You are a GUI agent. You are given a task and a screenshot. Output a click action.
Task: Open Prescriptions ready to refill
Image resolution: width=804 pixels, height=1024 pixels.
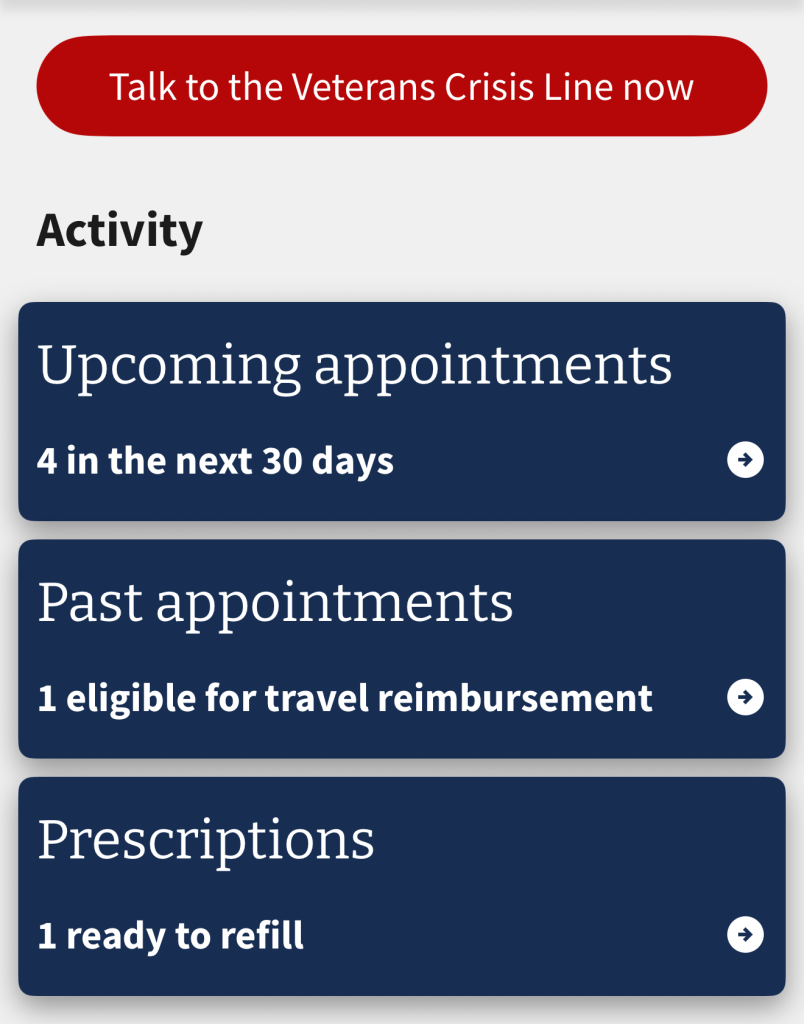[402, 886]
